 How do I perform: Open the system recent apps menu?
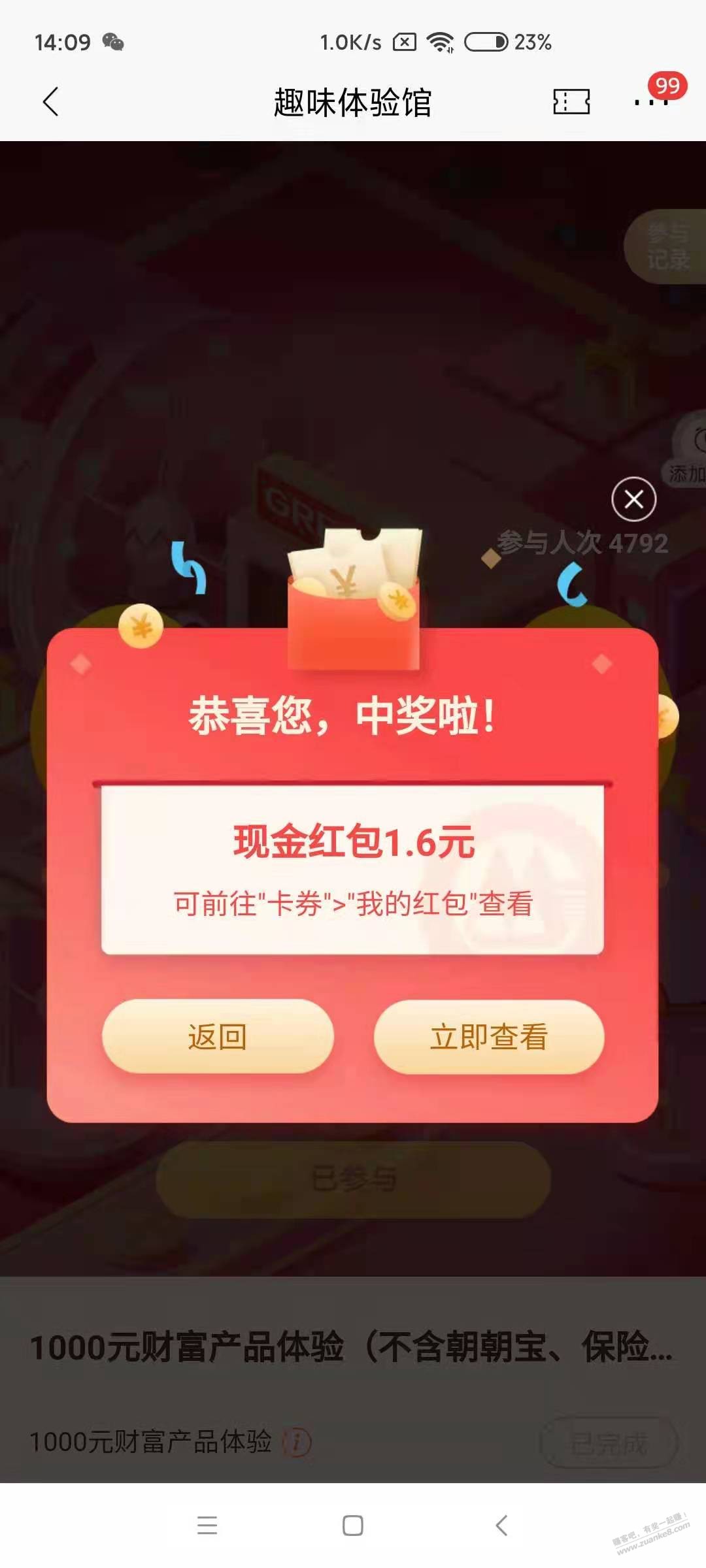[x=207, y=1526]
